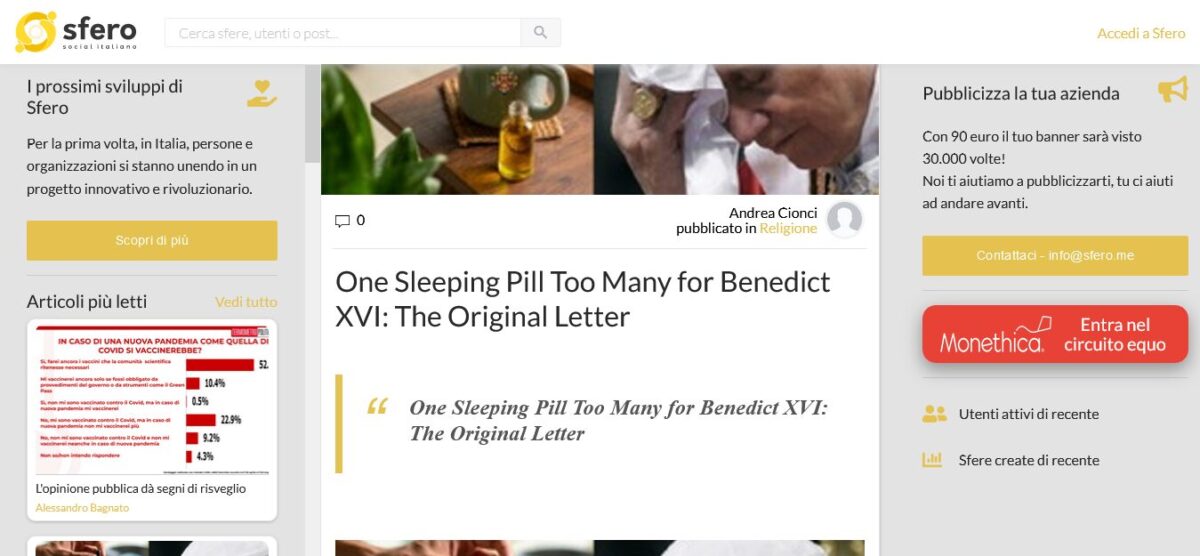Open the Accedi a Sfero login link
The image size is (1200, 556).
[x=1141, y=33]
